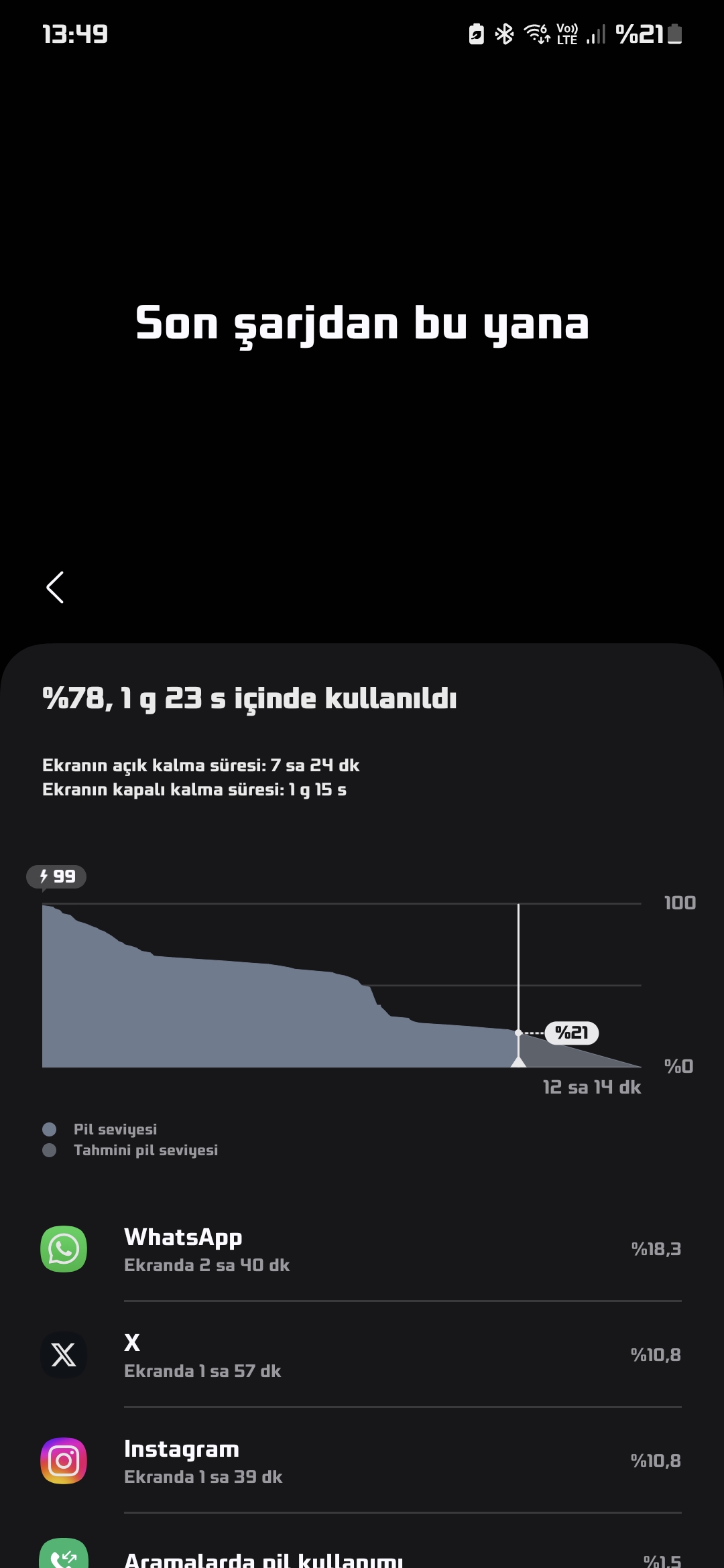Open Instagram battery usage details
This screenshot has width=724, height=1568.
point(362,1461)
